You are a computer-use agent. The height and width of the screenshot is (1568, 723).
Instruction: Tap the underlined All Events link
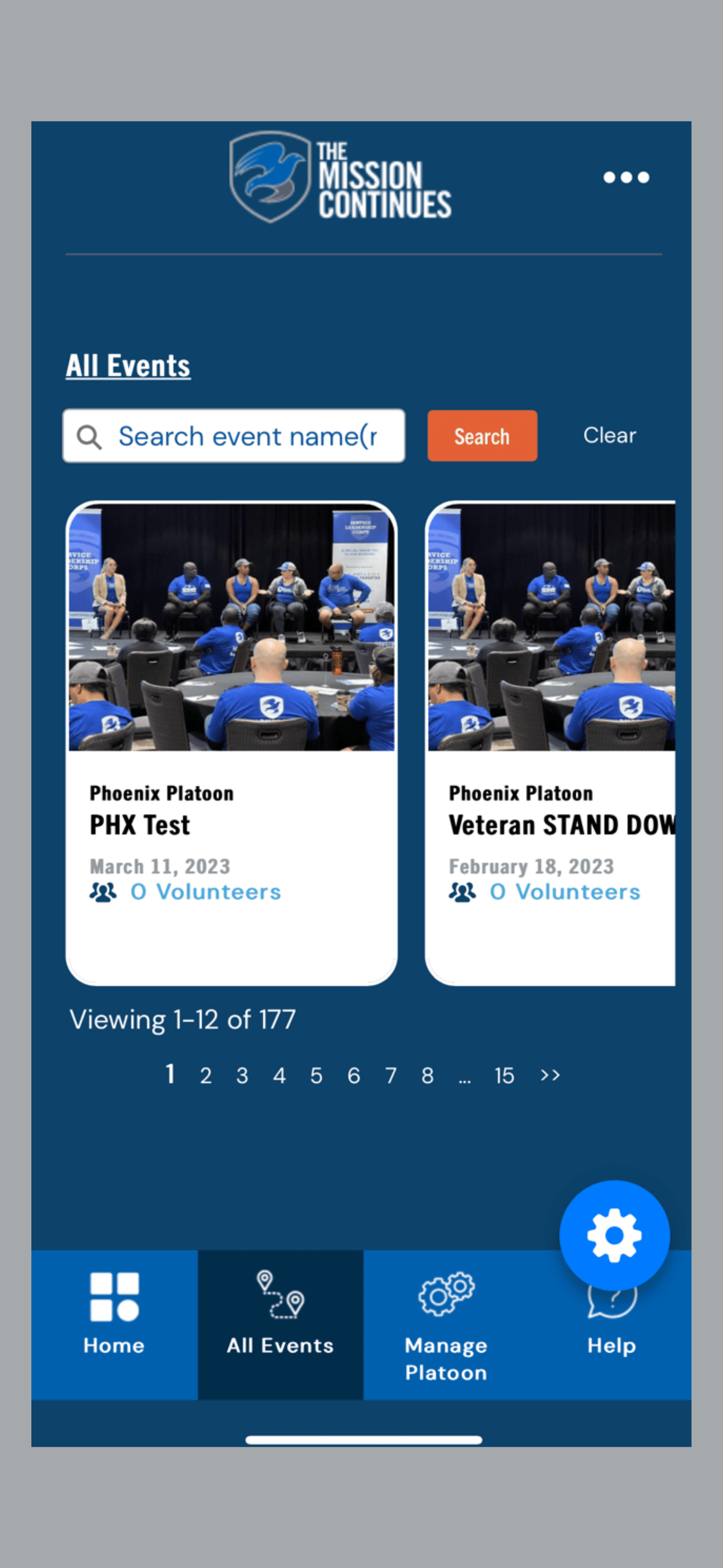128,366
